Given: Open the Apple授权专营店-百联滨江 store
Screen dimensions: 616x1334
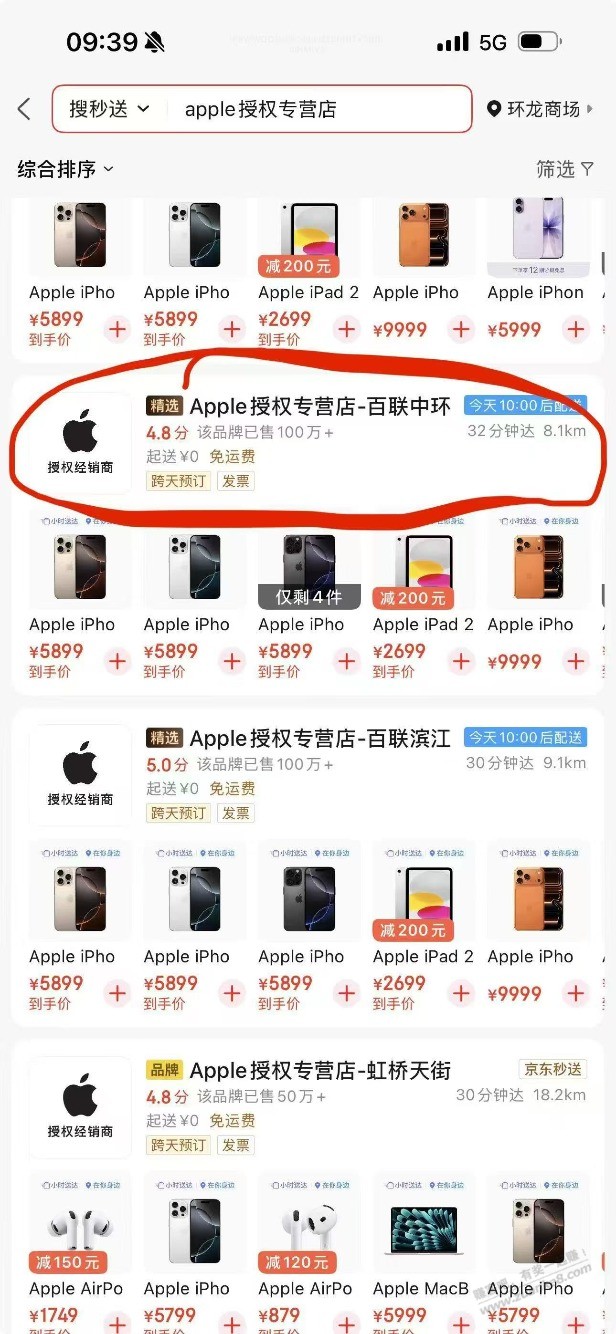Looking at the screenshot, I should [x=320, y=739].
